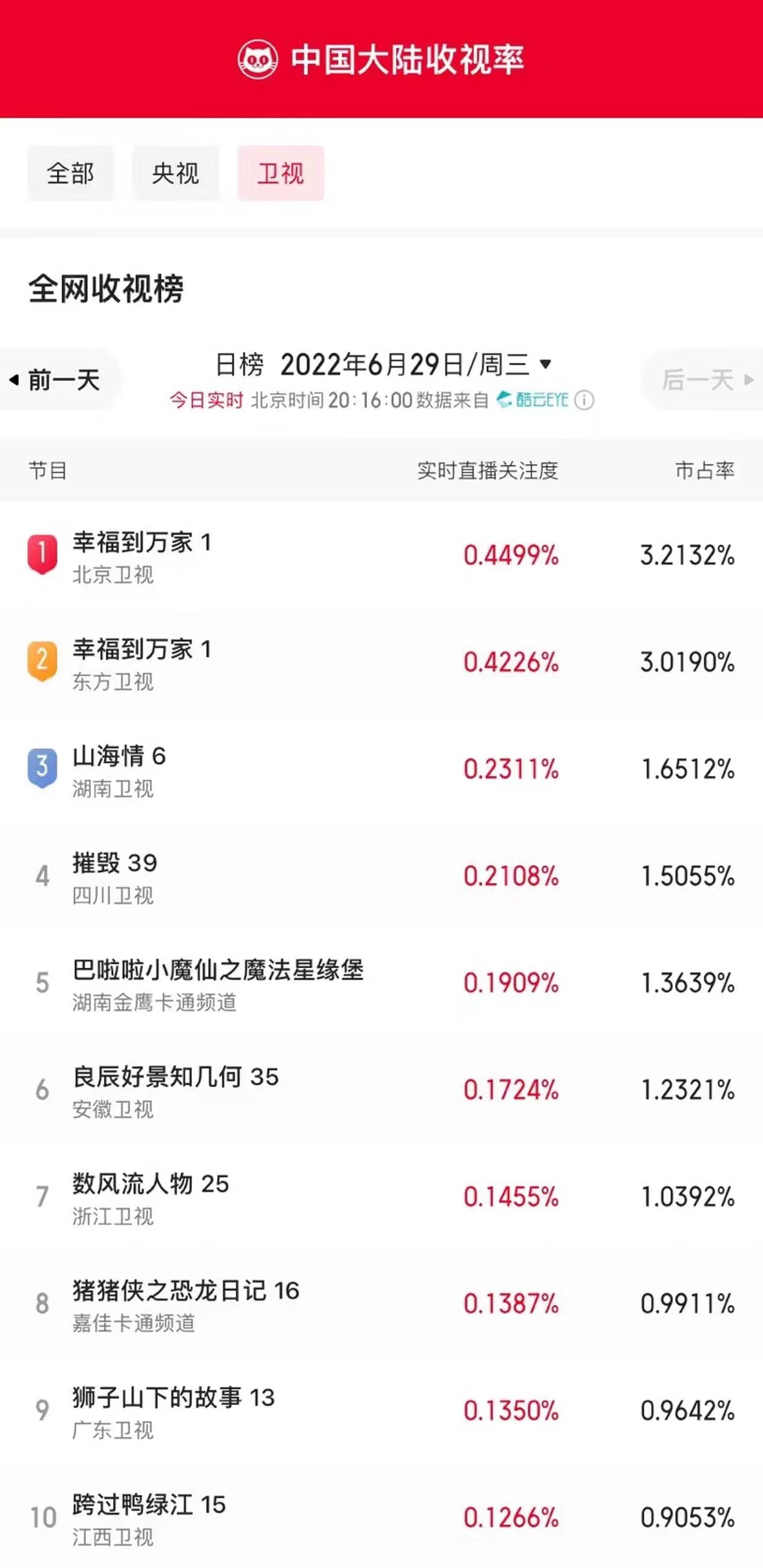Click the left arrow beside 前一天
The width and height of the screenshot is (763, 1568).
pos(14,379)
